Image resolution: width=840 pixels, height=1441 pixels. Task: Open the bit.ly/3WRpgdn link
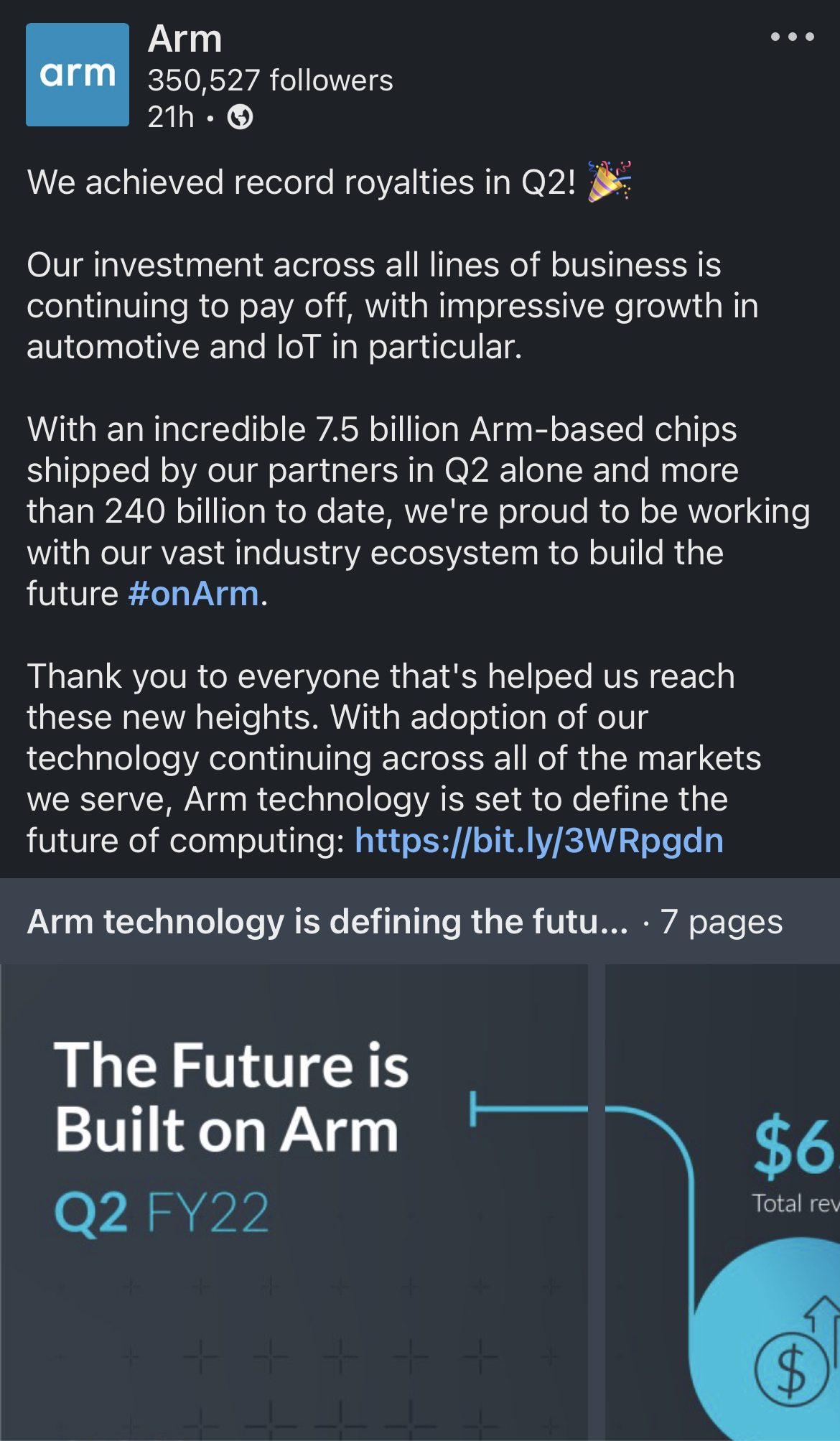click(x=538, y=840)
